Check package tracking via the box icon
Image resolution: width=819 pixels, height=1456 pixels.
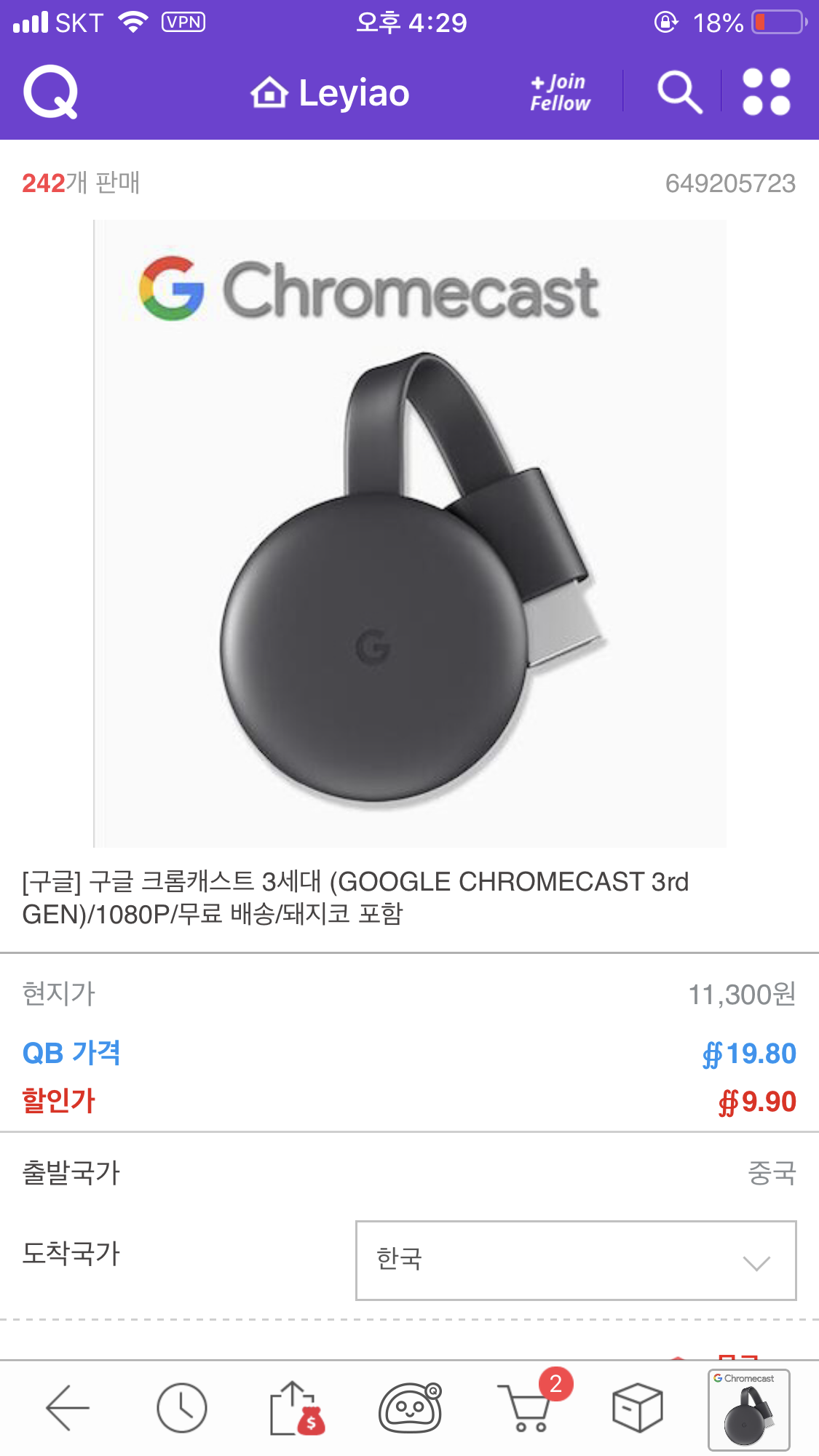[x=638, y=1408]
